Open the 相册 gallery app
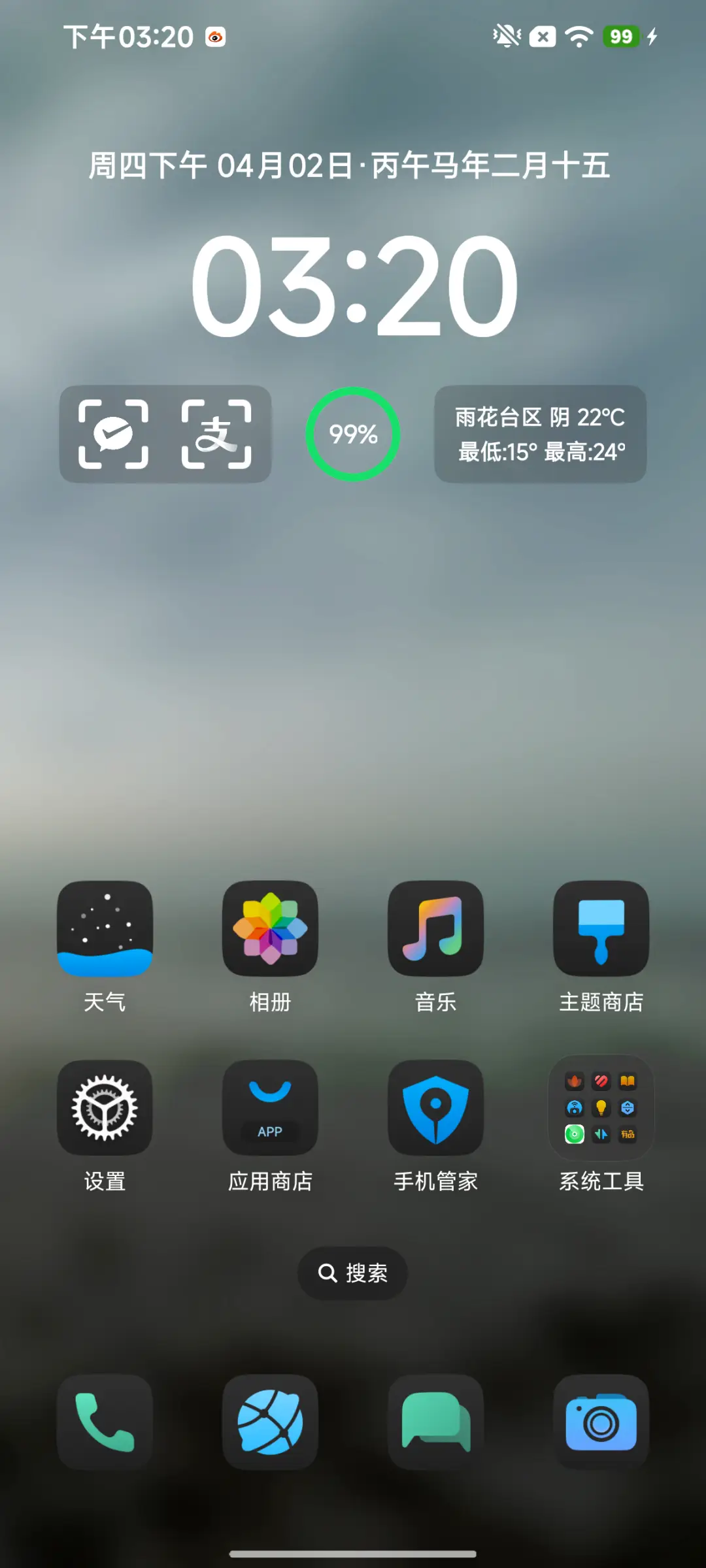Image resolution: width=706 pixels, height=1568 pixels. click(x=271, y=930)
